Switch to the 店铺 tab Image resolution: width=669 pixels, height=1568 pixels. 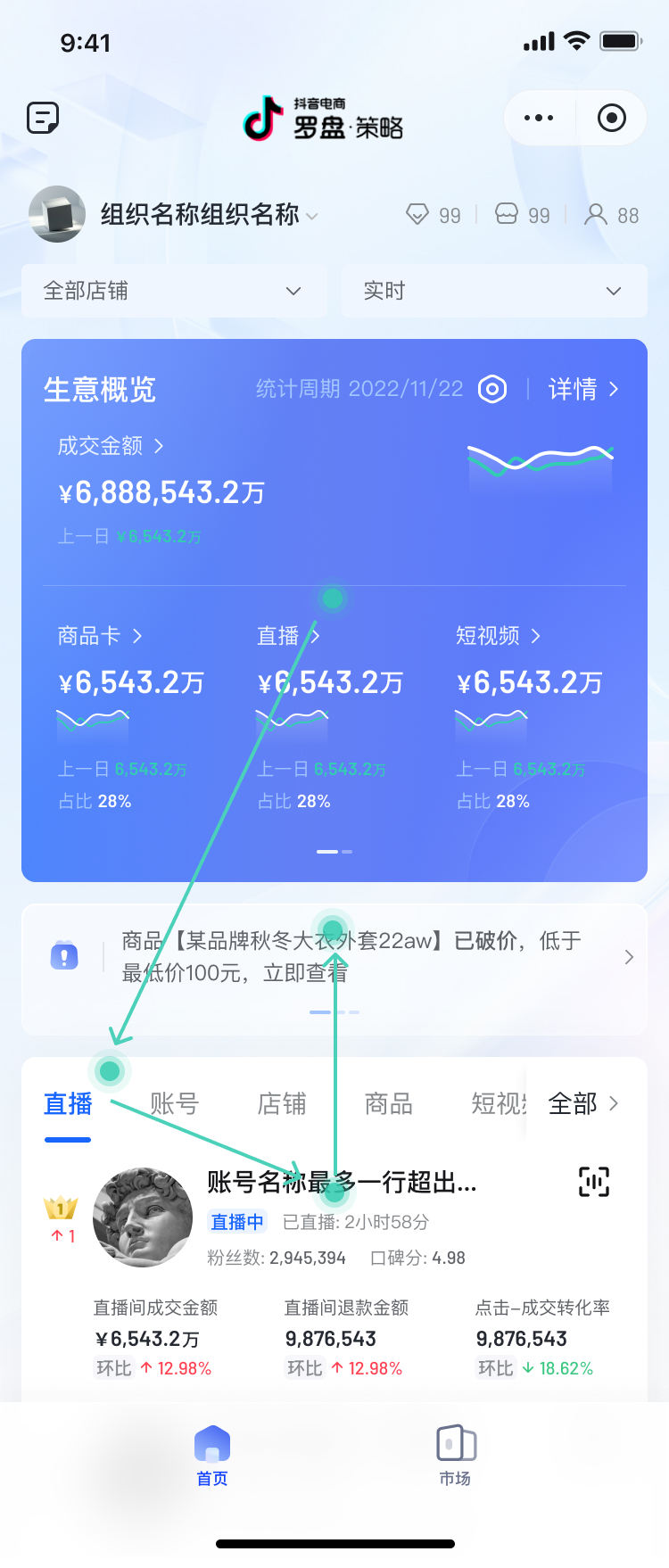(x=282, y=1104)
